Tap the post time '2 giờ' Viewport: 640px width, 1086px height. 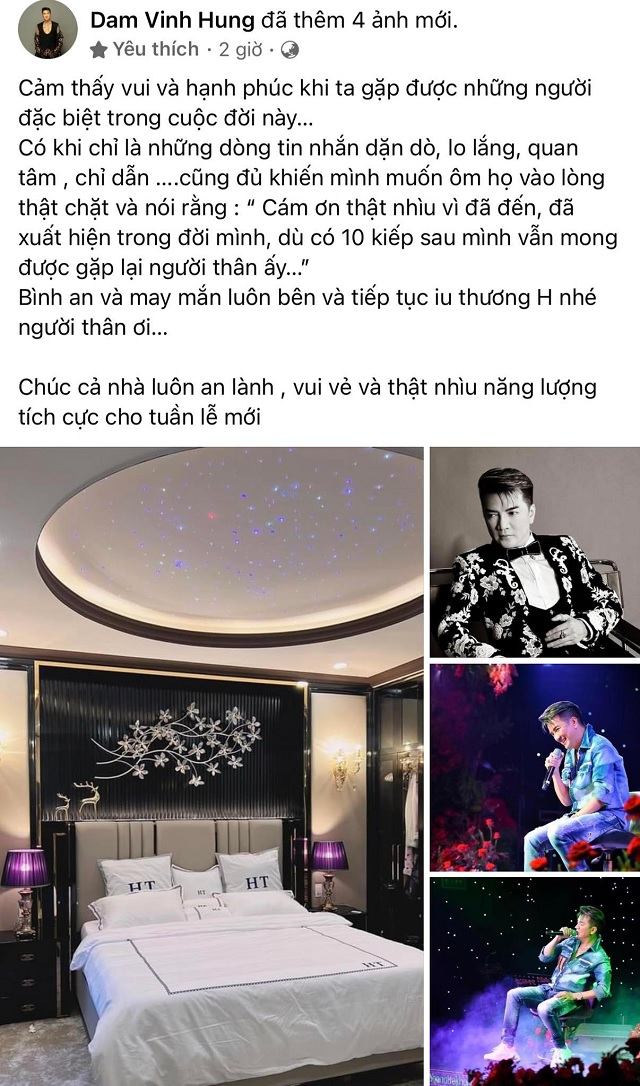pyautogui.click(x=240, y=48)
